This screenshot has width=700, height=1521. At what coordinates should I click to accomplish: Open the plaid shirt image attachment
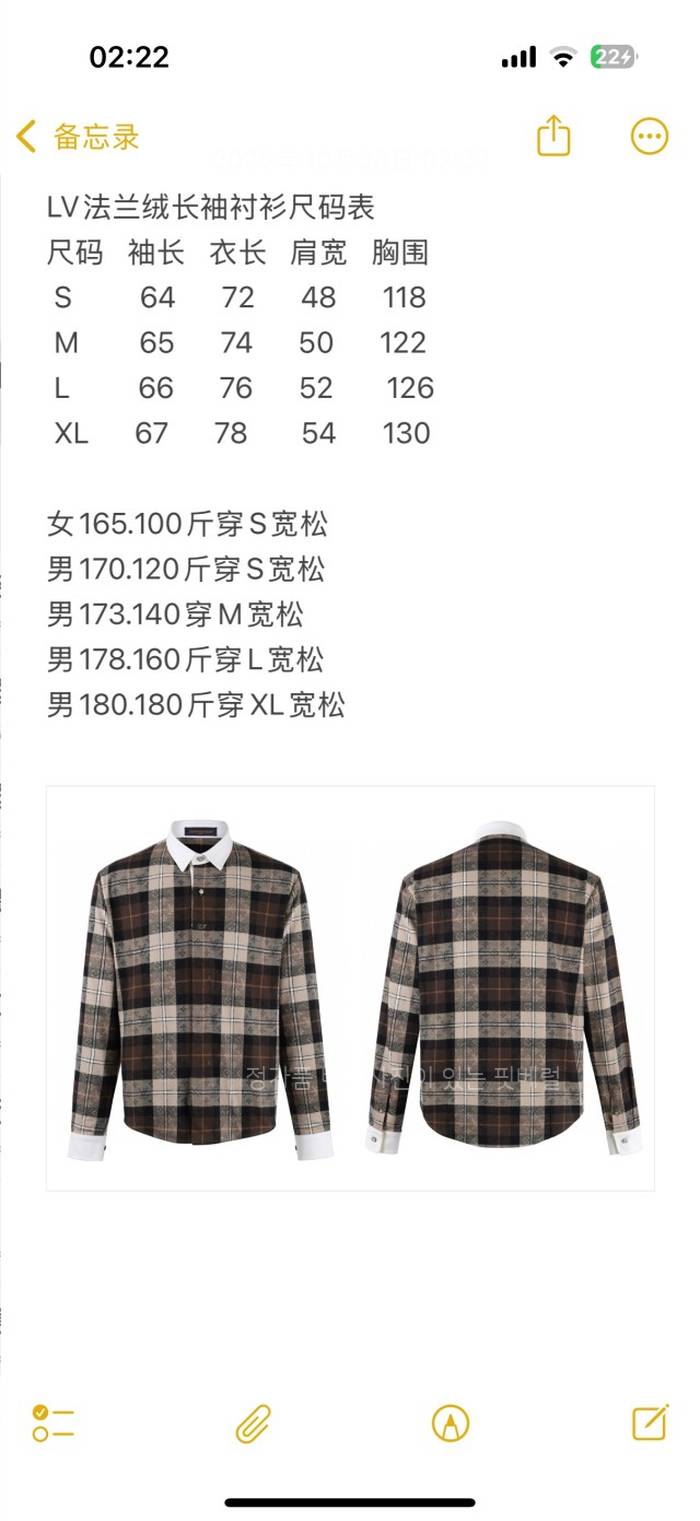(x=350, y=988)
